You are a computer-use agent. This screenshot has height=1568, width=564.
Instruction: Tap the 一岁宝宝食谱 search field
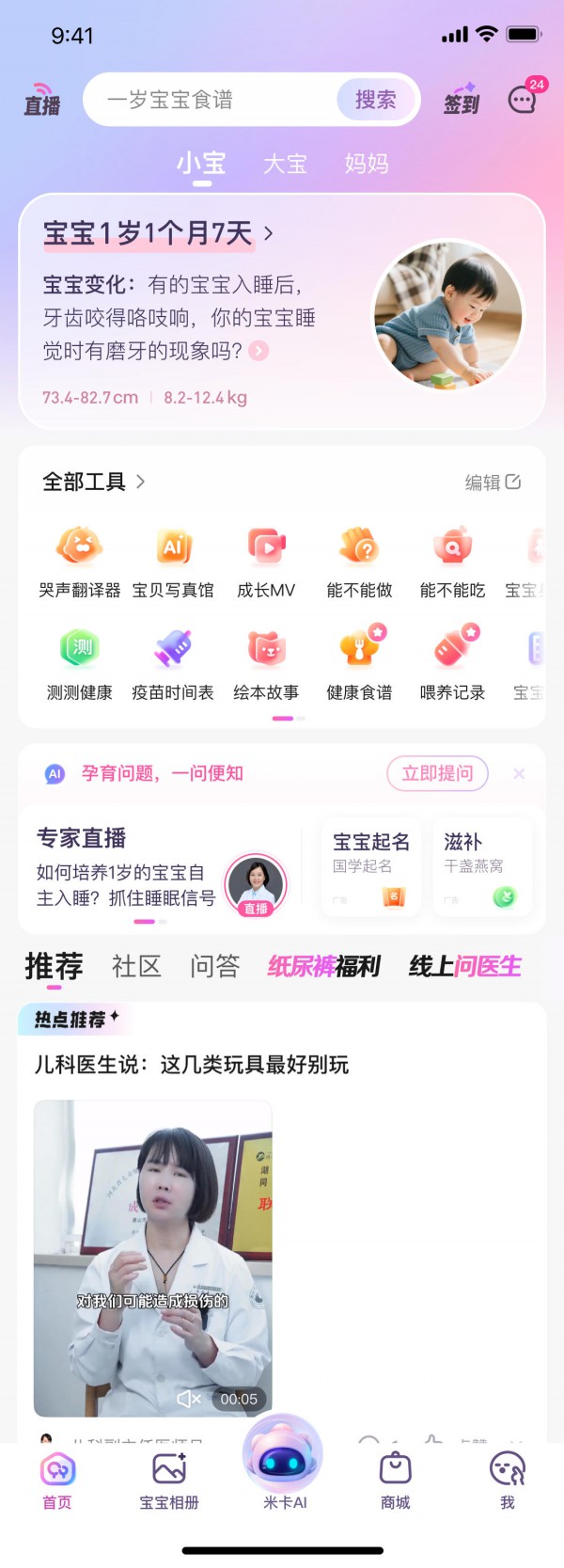coord(211,100)
